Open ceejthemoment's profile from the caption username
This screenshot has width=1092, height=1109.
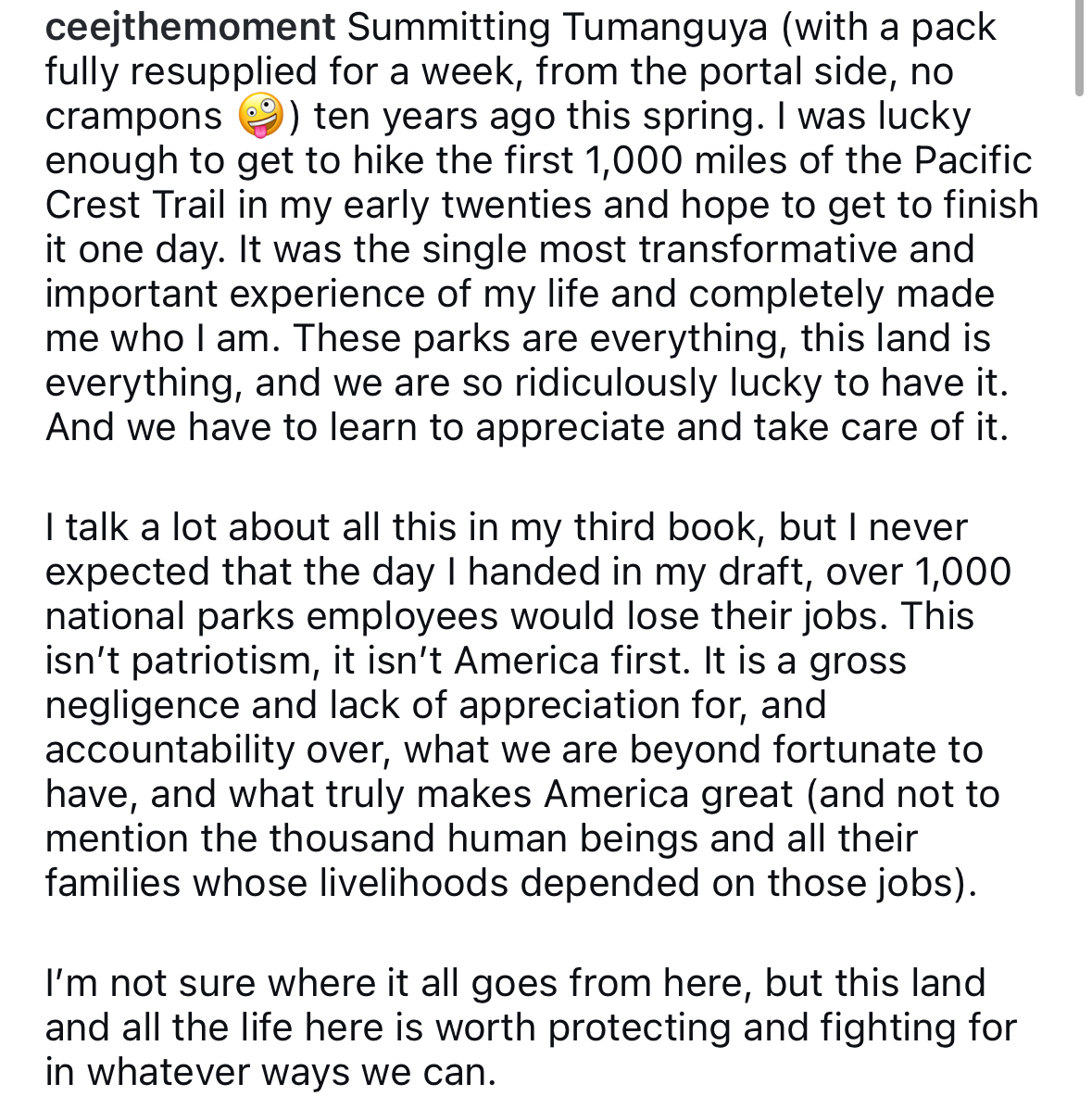(x=190, y=28)
